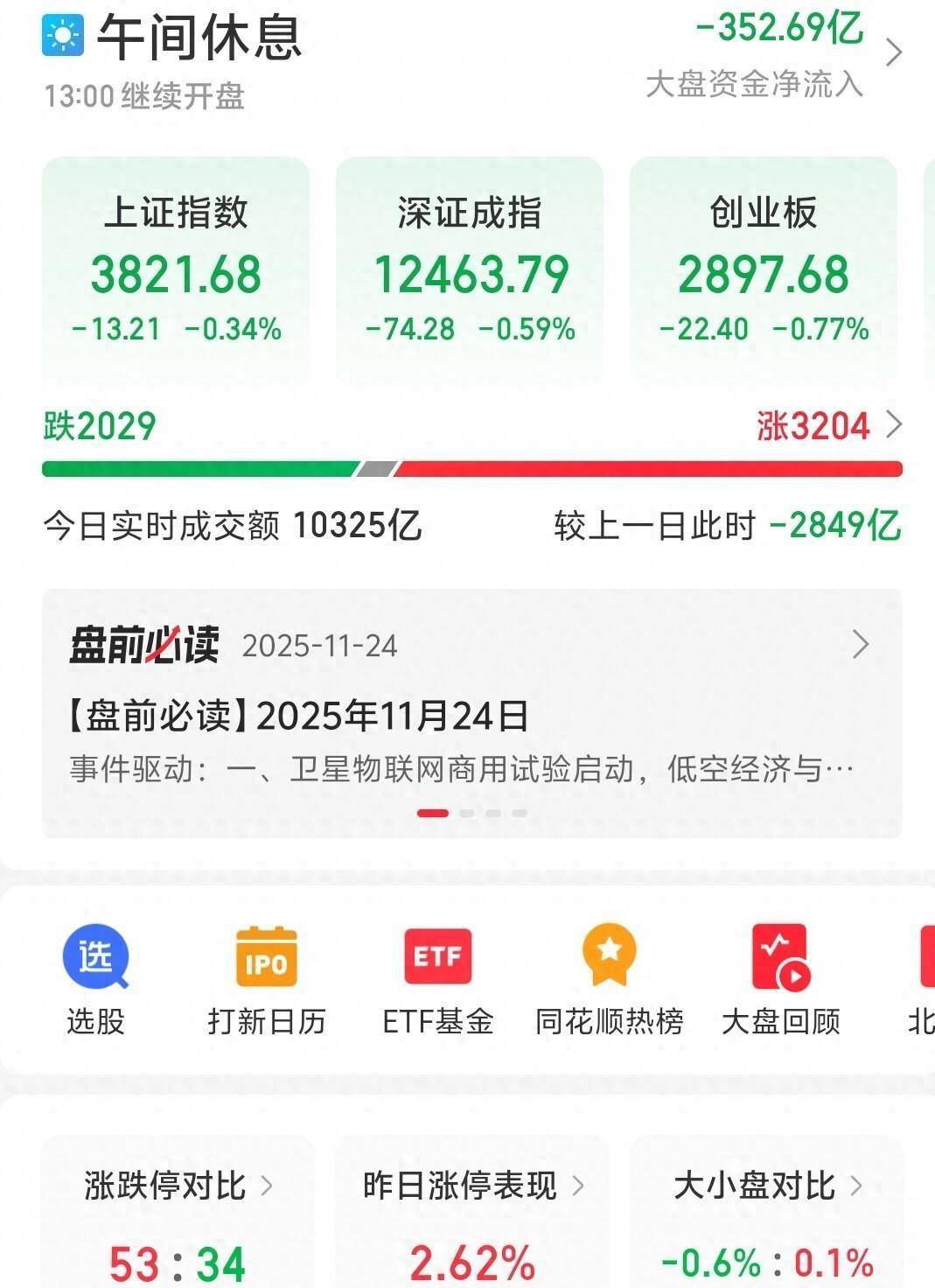Open the 上证指数 index card
Screen dimensions: 935x1288
[x=176, y=271]
